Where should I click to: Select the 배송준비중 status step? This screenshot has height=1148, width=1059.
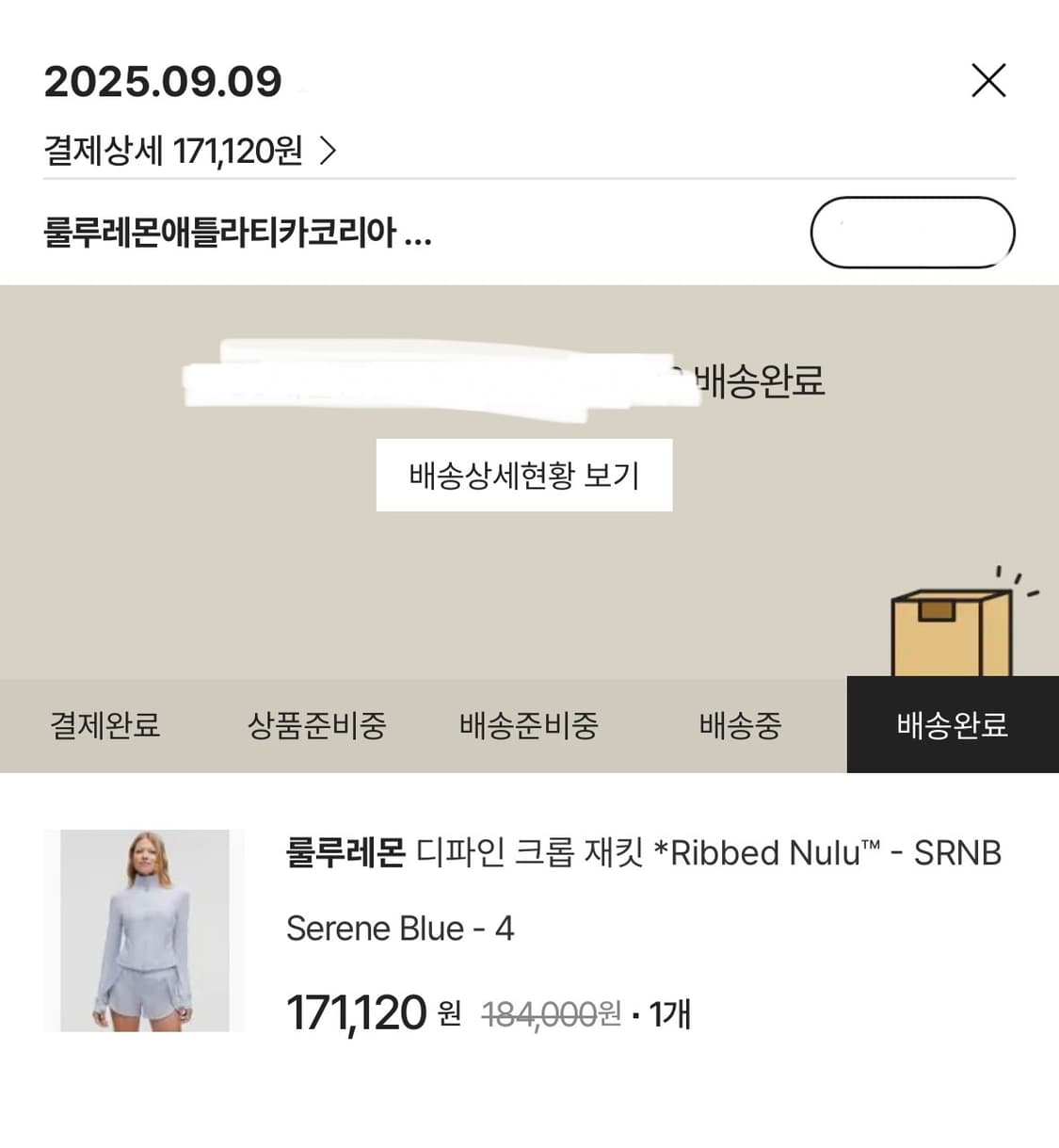pyautogui.click(x=529, y=726)
